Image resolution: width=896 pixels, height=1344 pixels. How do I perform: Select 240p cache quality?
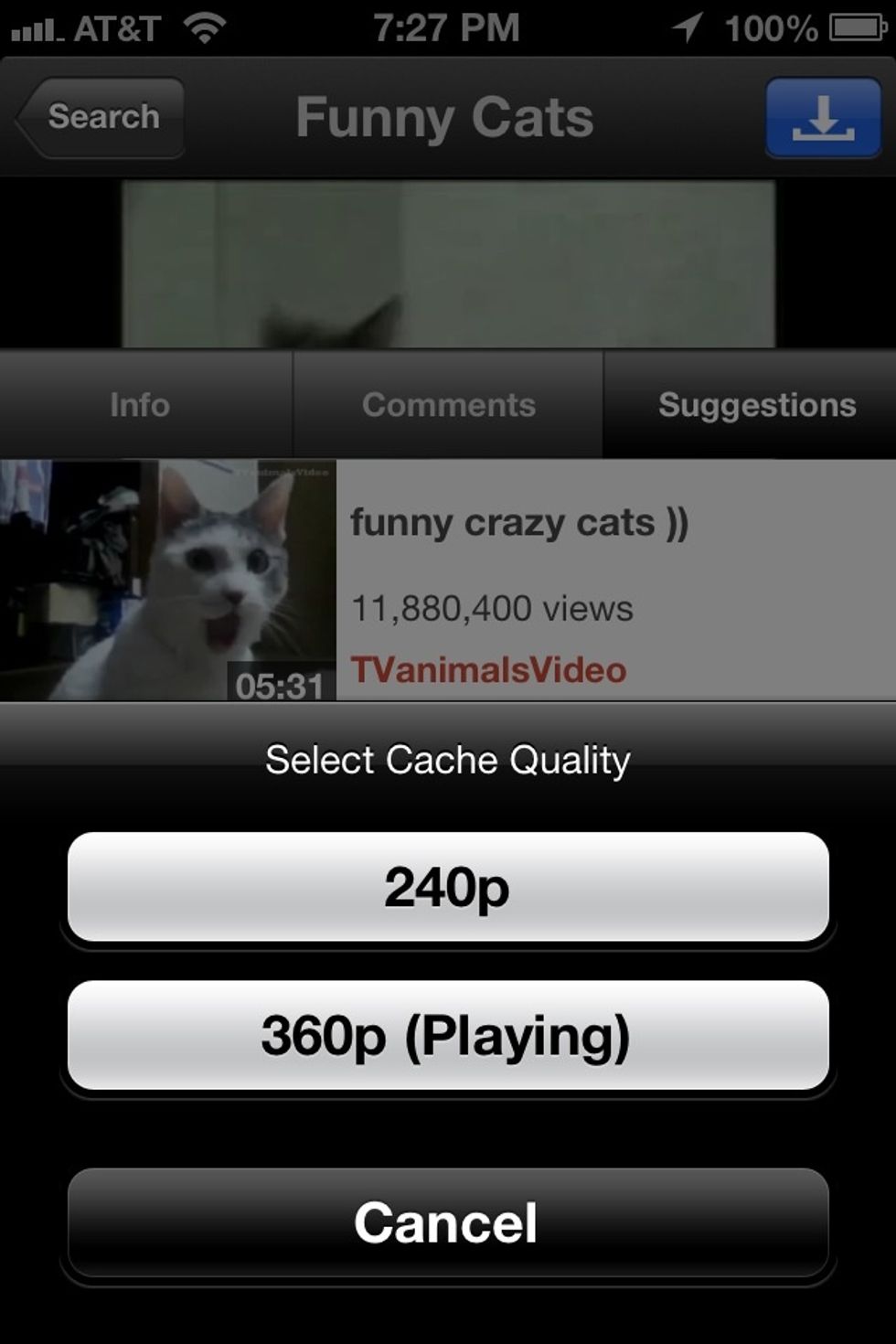tap(448, 887)
